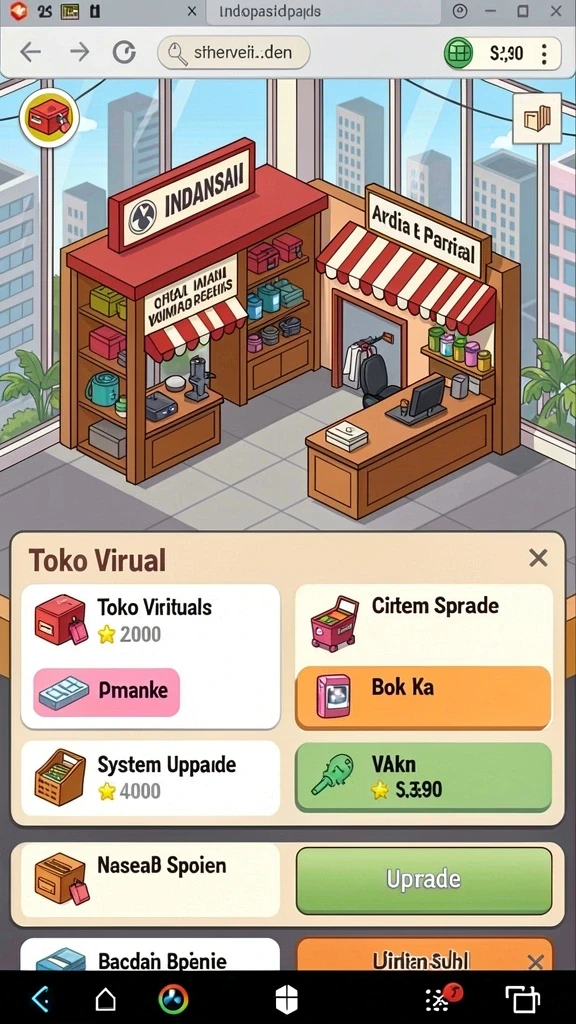The width and height of the screenshot is (576, 1024).
Task: Open the Cirtem Sprade card
Action: pyautogui.click(x=424, y=624)
